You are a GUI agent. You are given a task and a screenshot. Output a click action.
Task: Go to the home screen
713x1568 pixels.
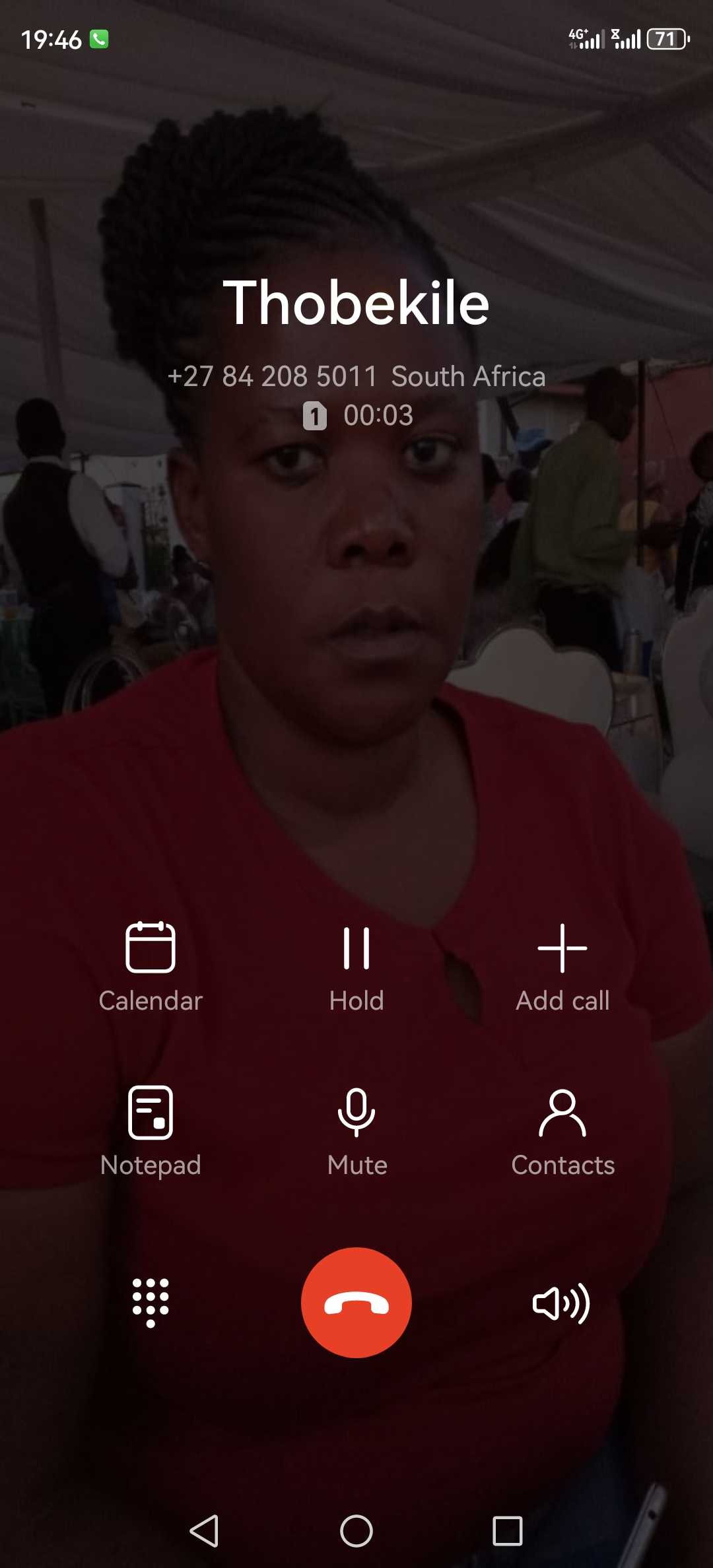pos(356,1530)
